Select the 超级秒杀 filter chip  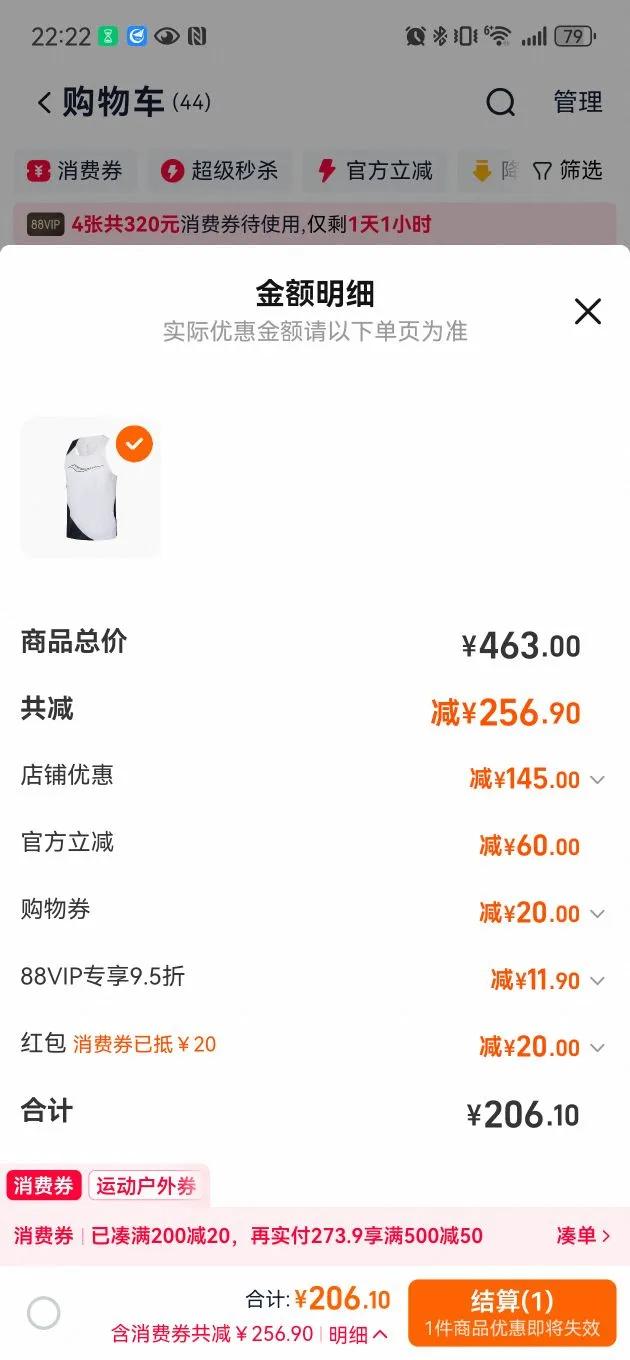[221, 171]
